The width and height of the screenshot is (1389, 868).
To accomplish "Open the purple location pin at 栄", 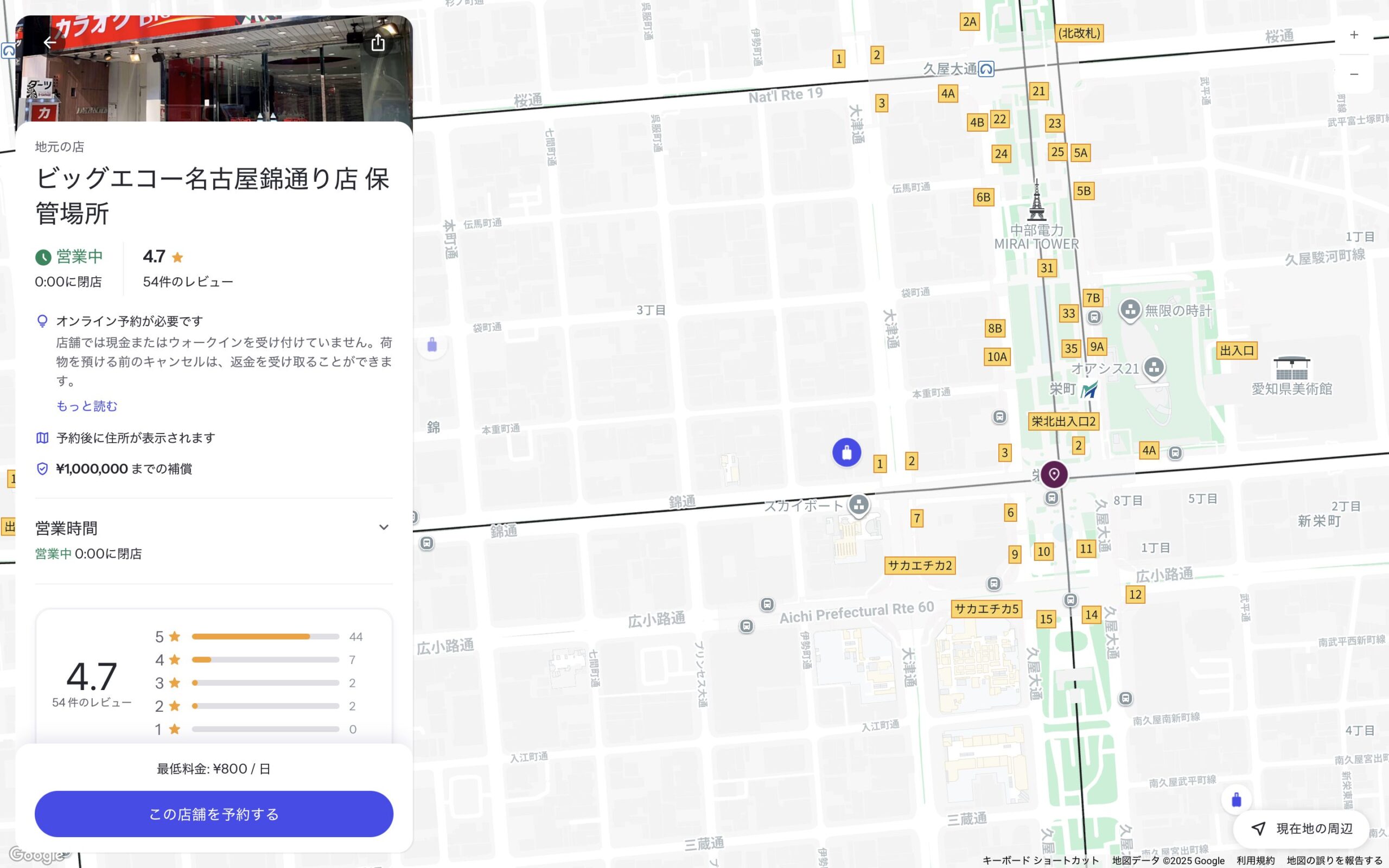I will (1054, 474).
